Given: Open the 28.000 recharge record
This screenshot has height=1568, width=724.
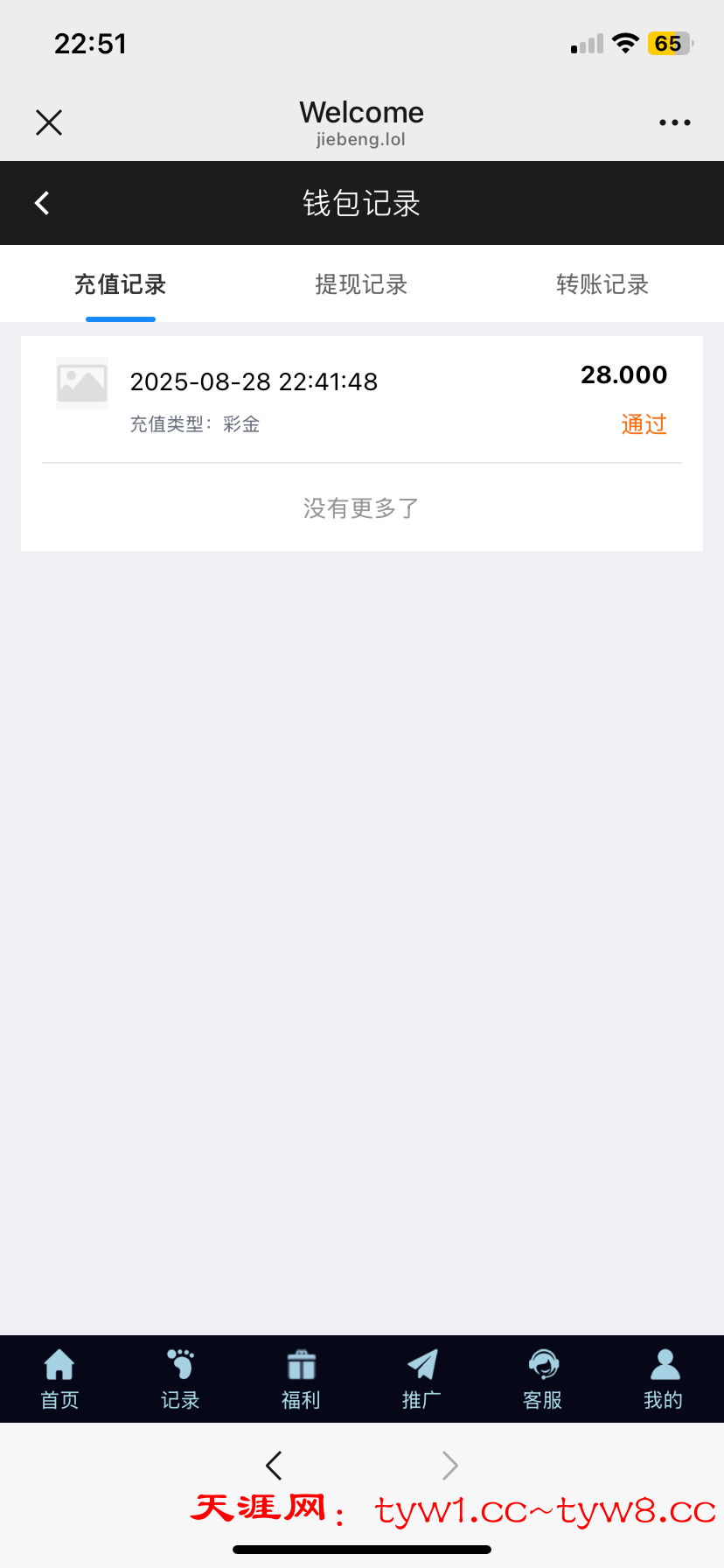Looking at the screenshot, I should click(x=361, y=400).
